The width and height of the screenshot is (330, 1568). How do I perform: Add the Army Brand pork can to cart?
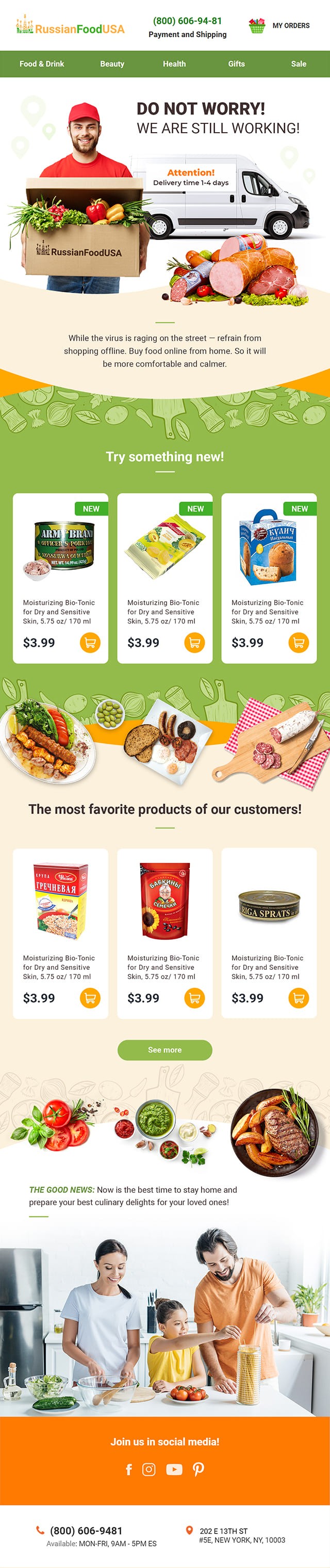(90, 642)
